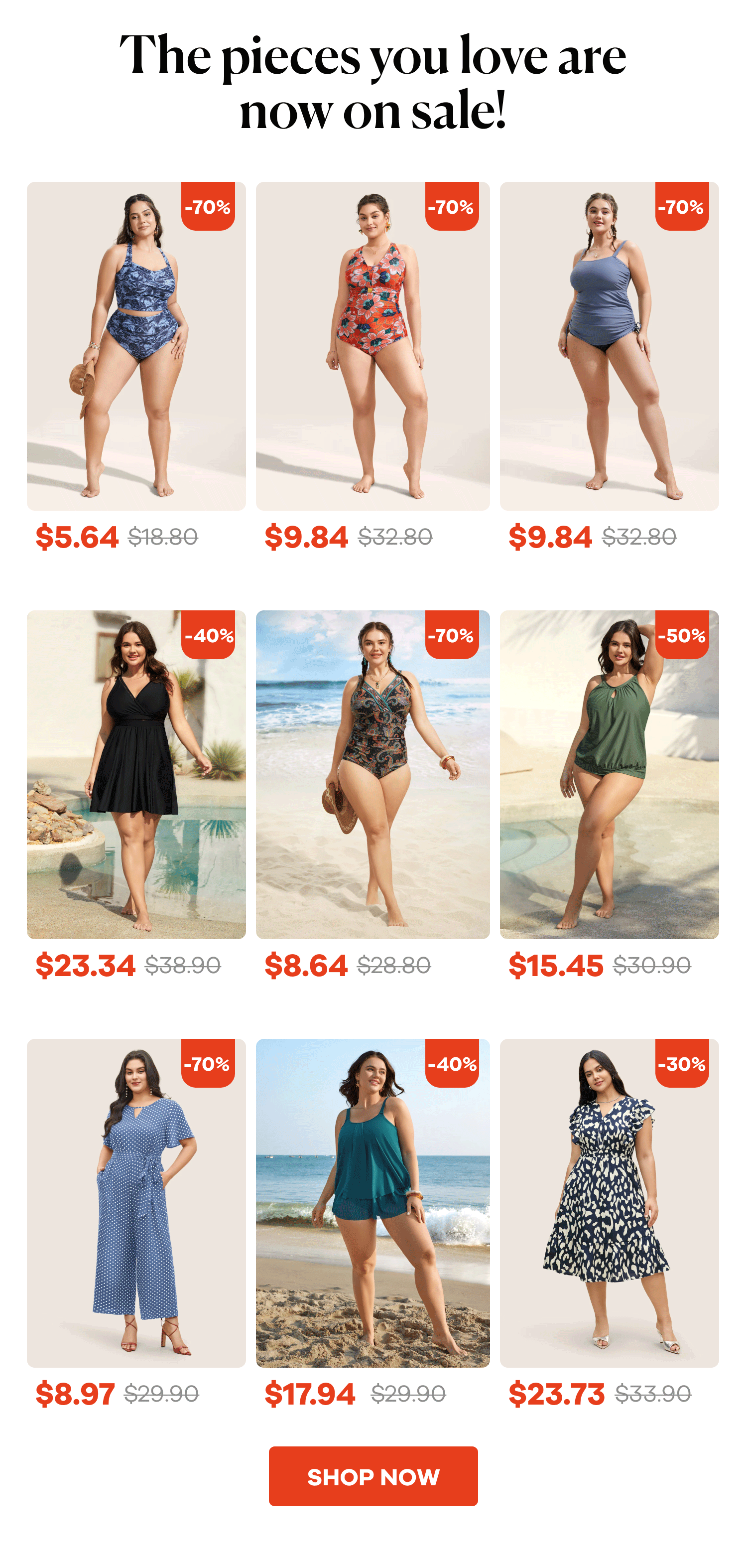
Task: Open the teal tankini set for $17.94
Action: [x=373, y=1203]
